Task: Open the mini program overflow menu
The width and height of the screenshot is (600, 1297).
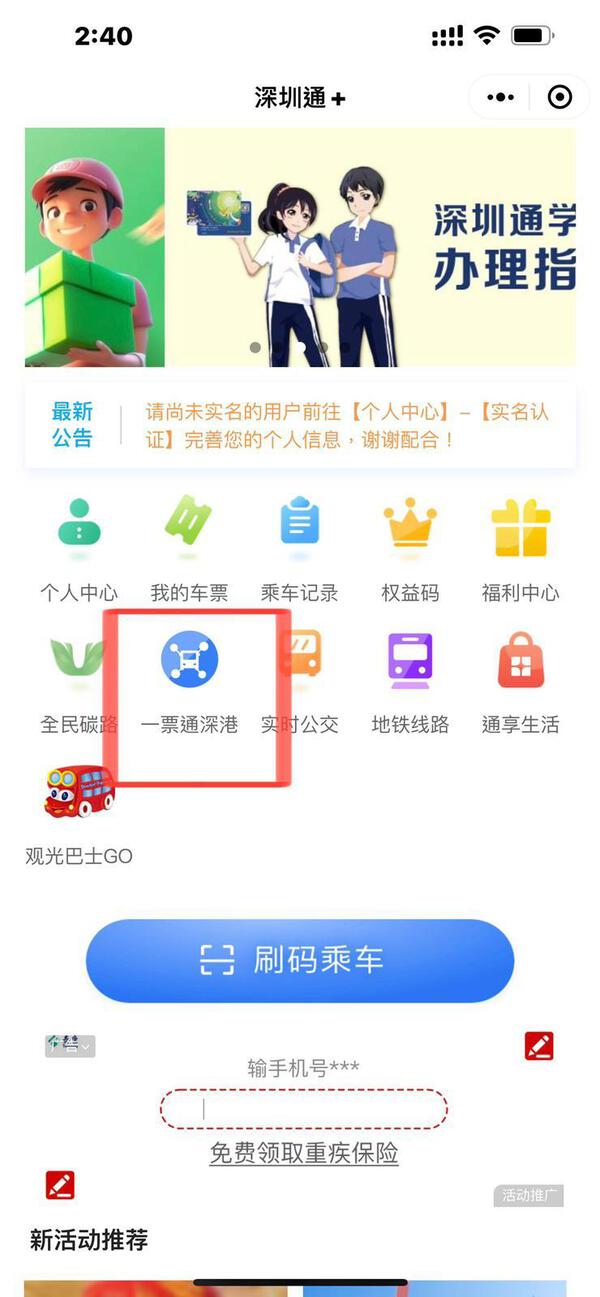Action: coord(500,97)
